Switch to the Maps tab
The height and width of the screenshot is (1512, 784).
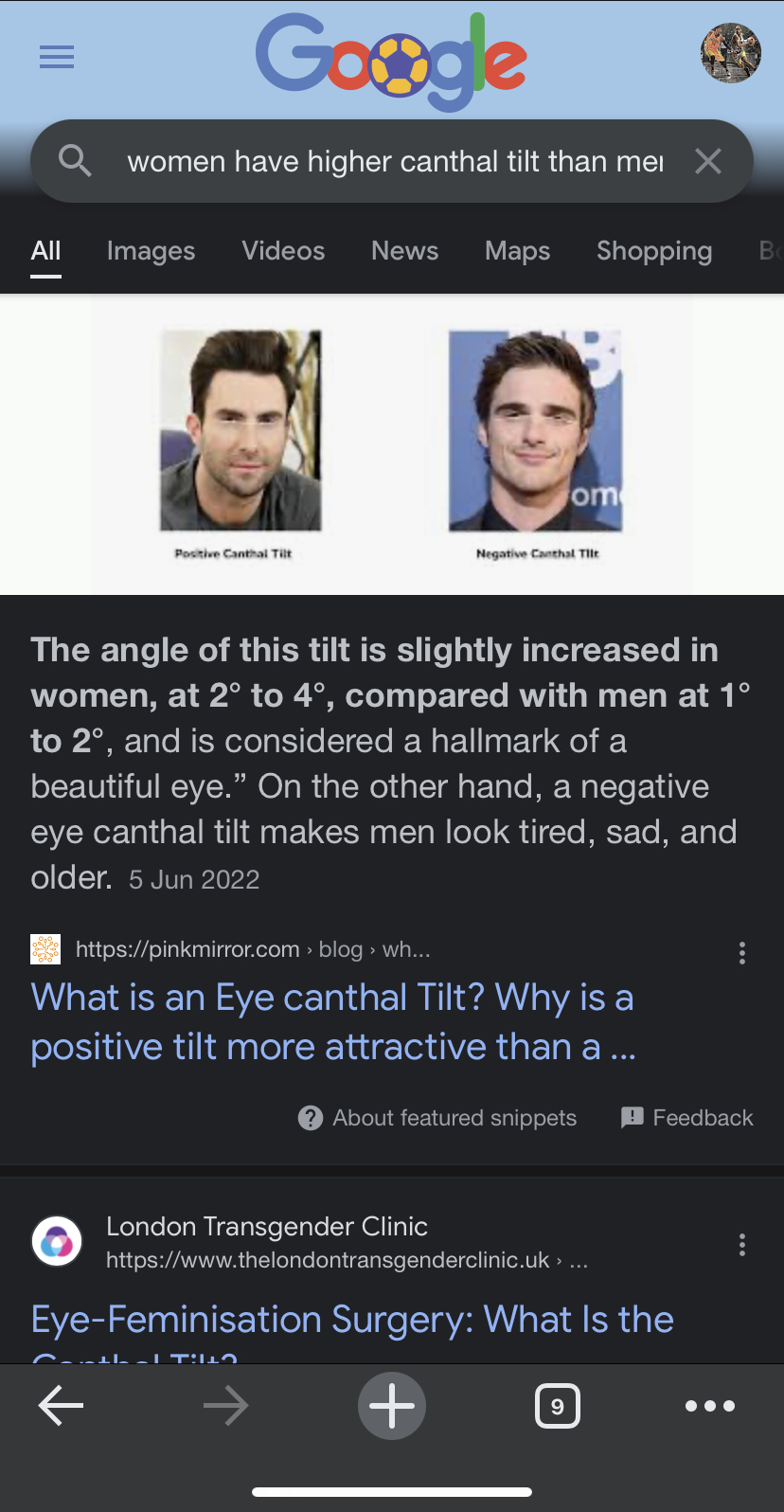tap(517, 251)
